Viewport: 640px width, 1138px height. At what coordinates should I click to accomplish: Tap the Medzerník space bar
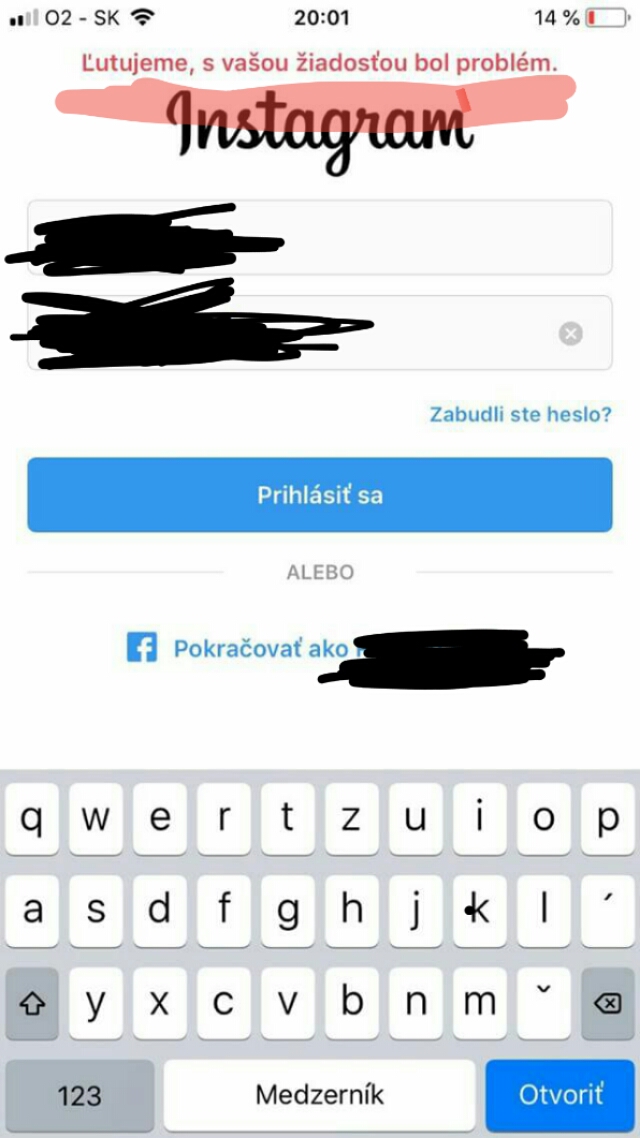(x=319, y=1094)
